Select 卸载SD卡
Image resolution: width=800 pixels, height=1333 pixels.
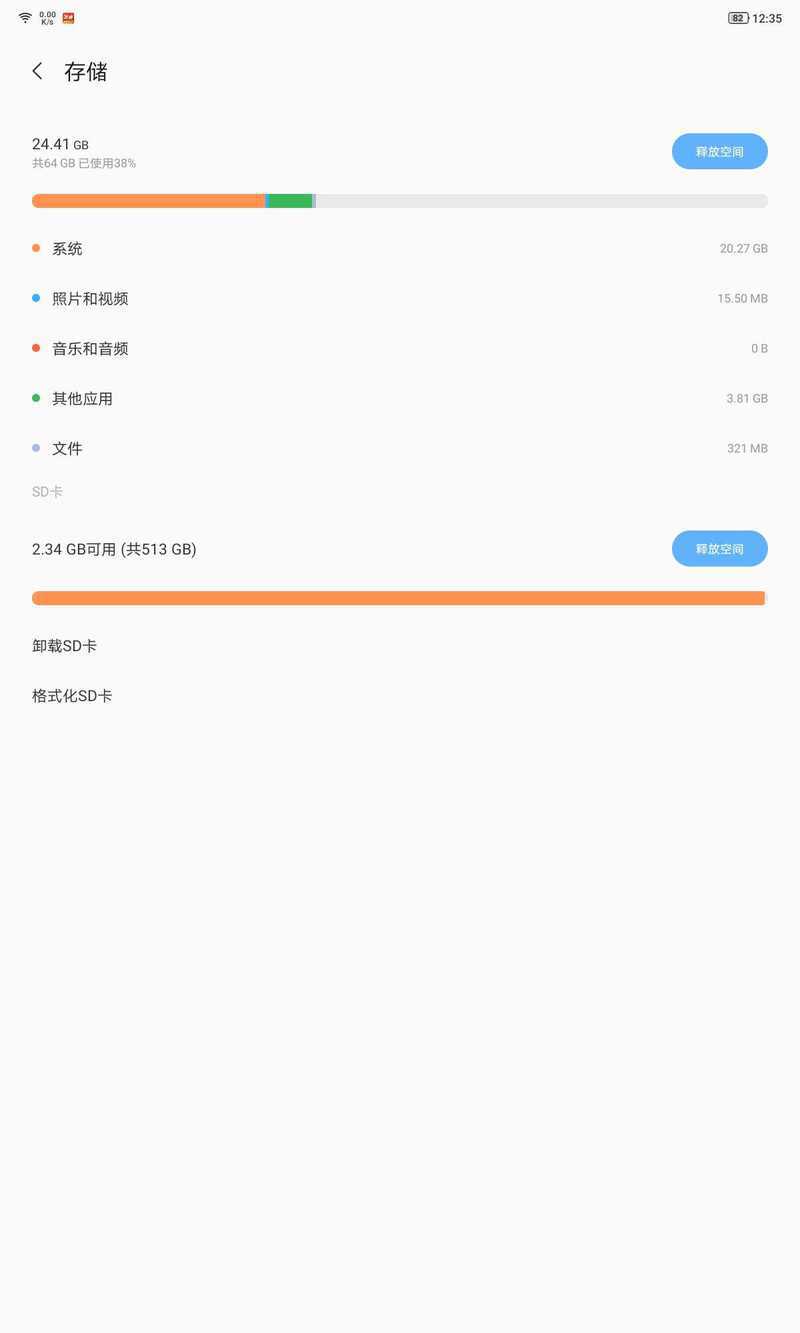(400, 646)
